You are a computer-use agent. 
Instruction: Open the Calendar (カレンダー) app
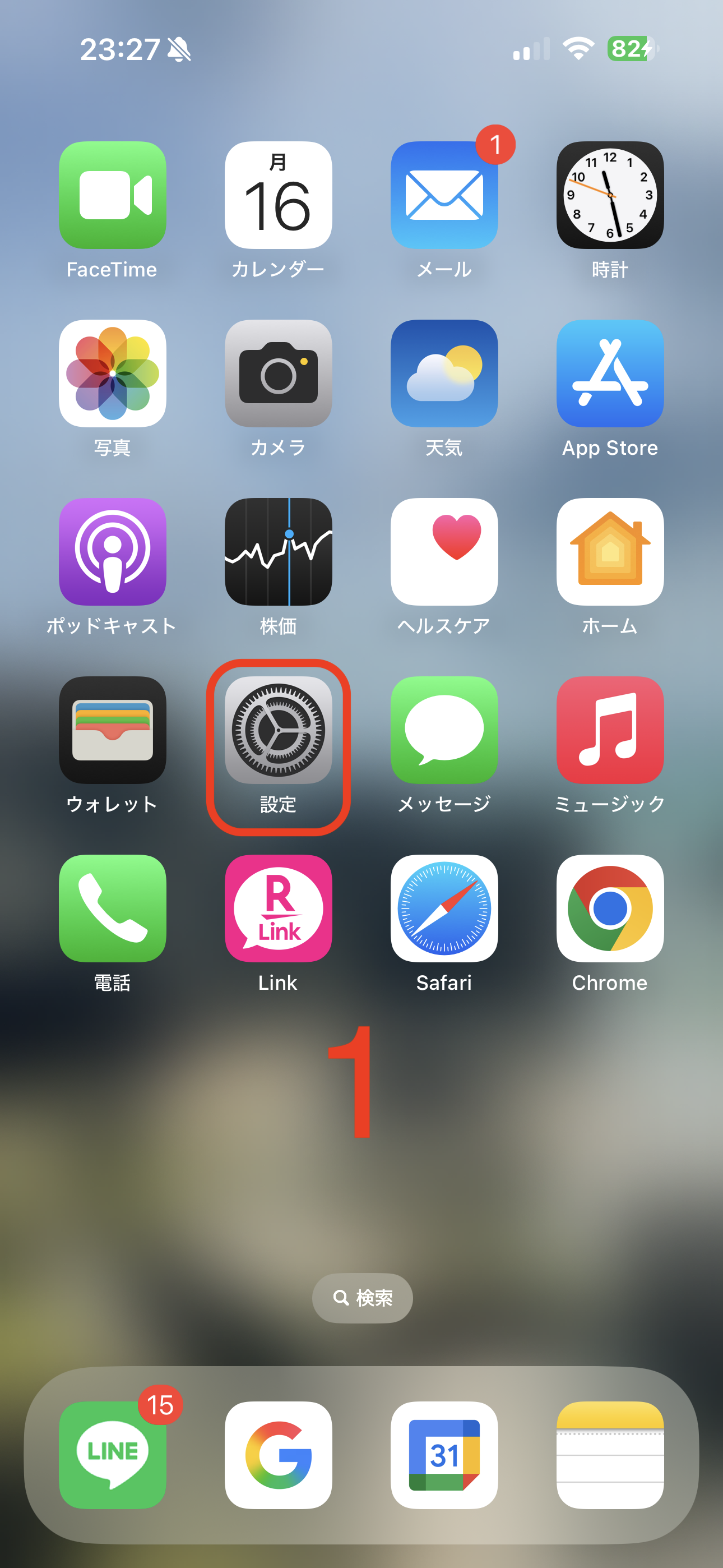click(x=278, y=195)
